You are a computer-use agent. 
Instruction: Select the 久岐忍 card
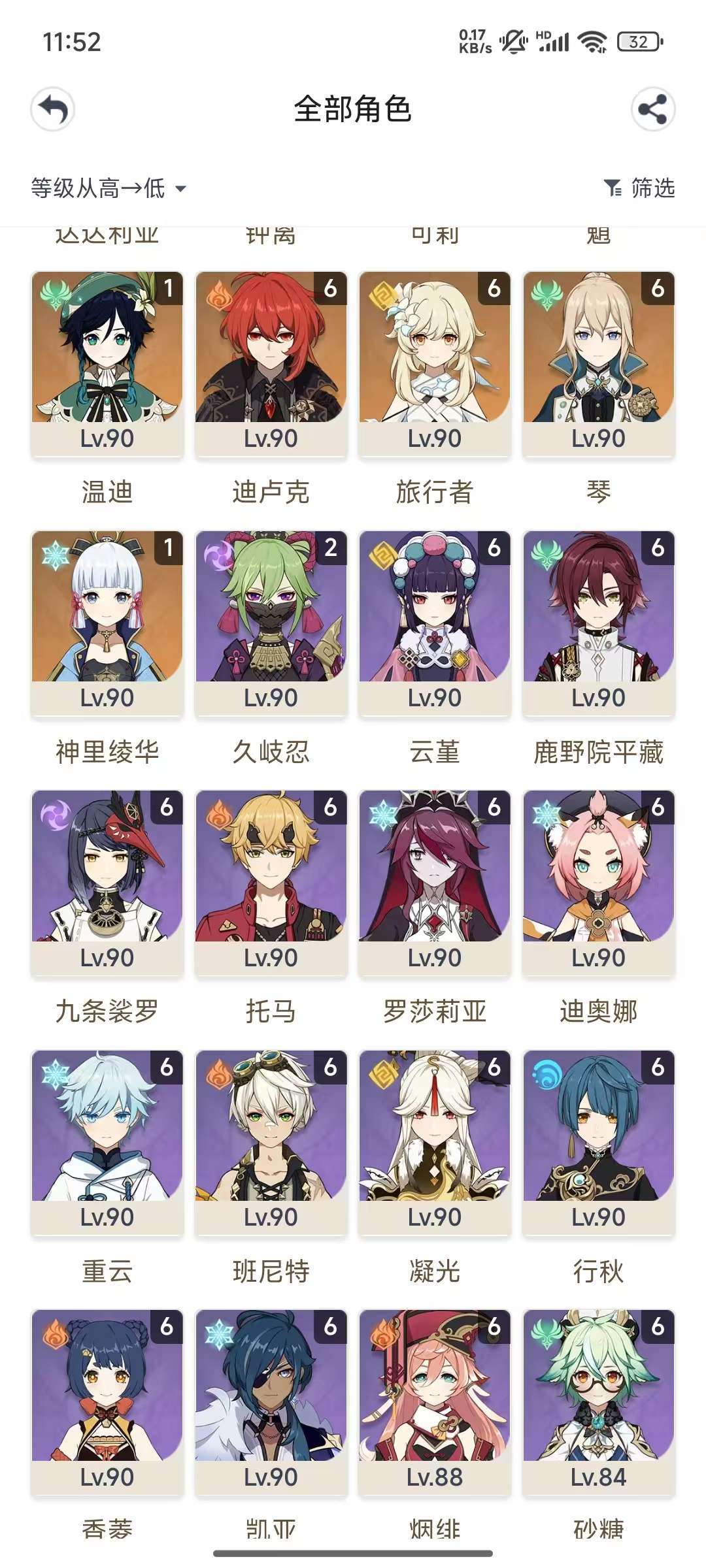click(x=271, y=623)
